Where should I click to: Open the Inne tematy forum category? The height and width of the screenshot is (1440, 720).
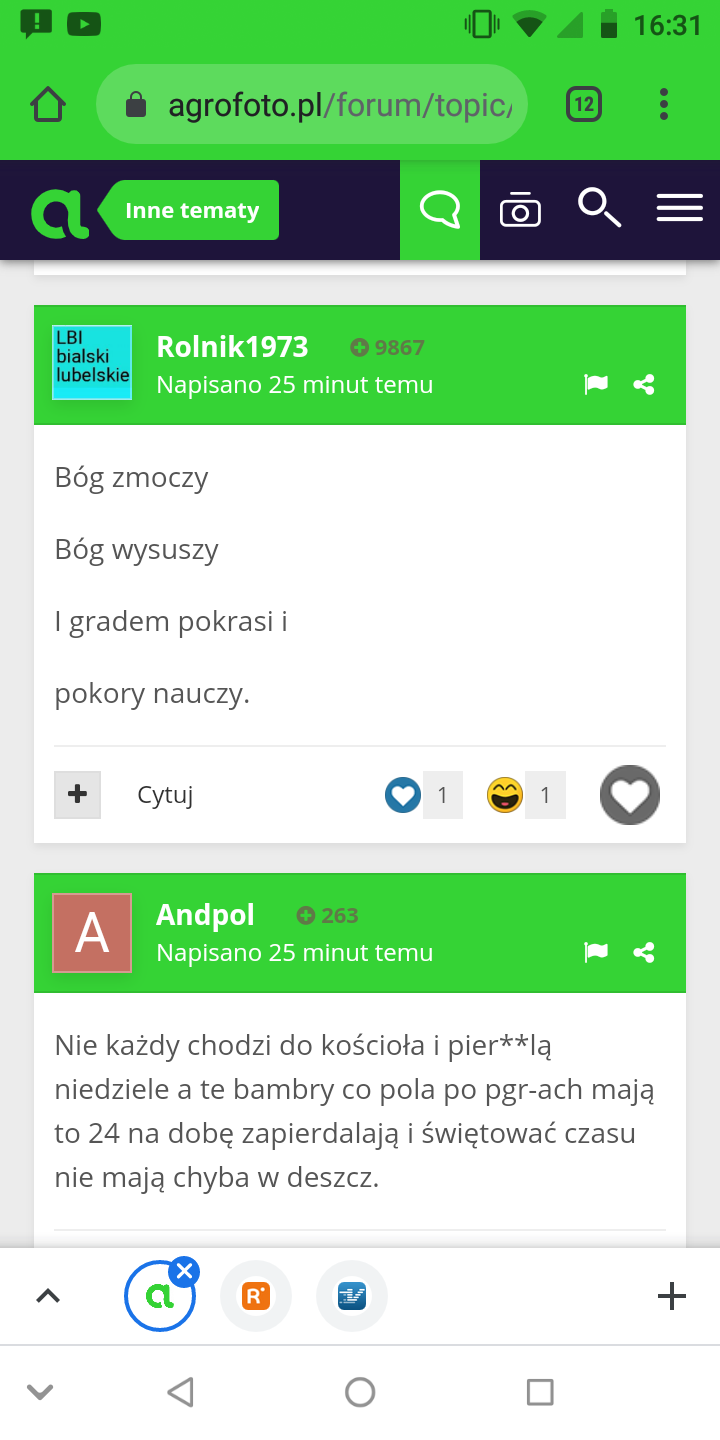192,210
